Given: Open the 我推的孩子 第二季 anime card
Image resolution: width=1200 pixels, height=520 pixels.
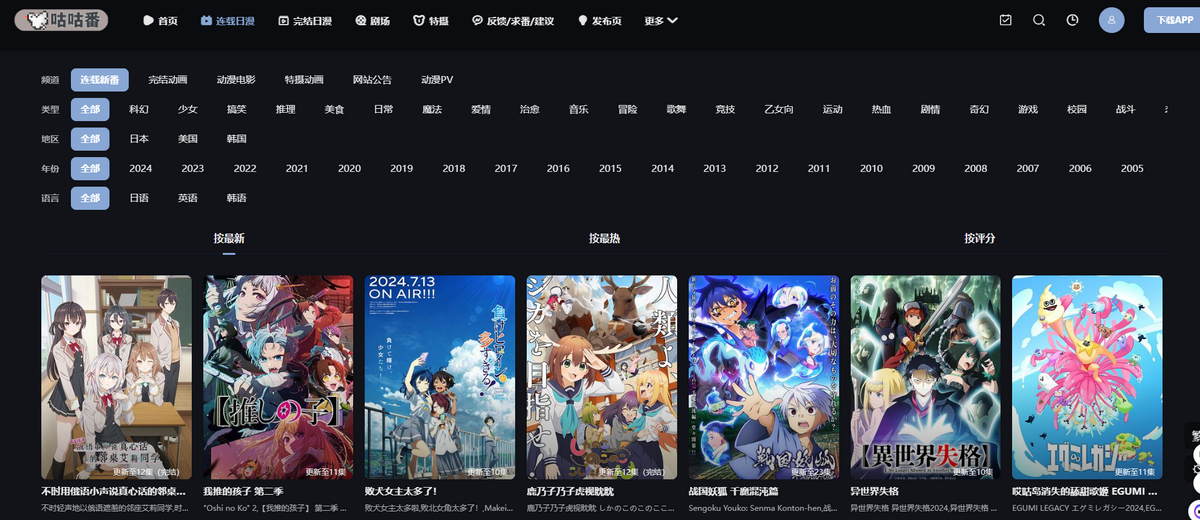Looking at the screenshot, I should 278,377.
